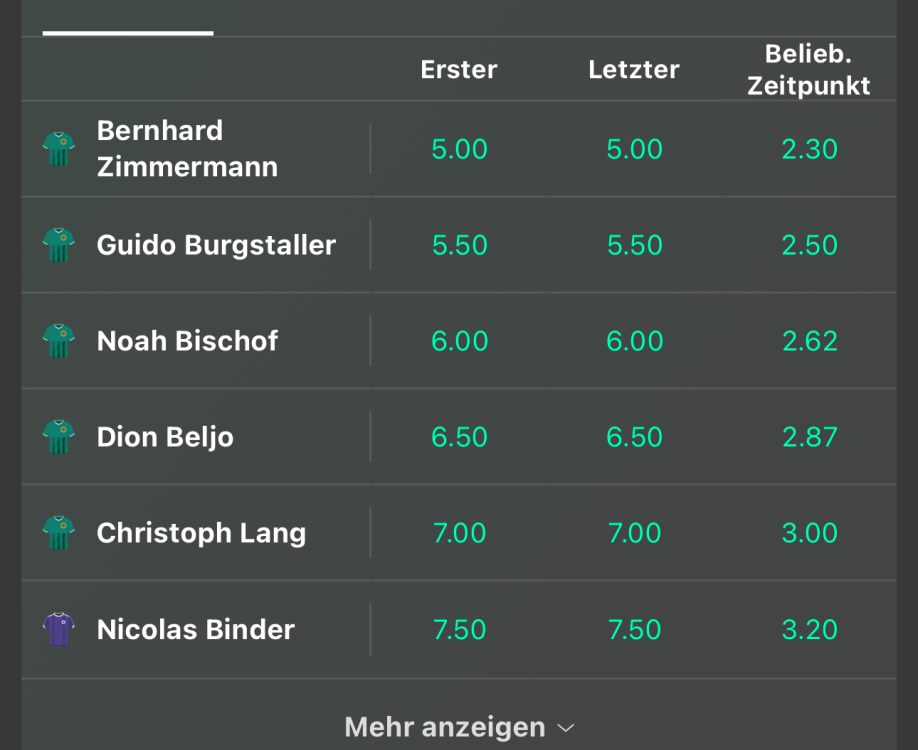Add Nicolas Binder Letzter odds 7.50
The width and height of the screenshot is (918, 750).
pos(634,629)
